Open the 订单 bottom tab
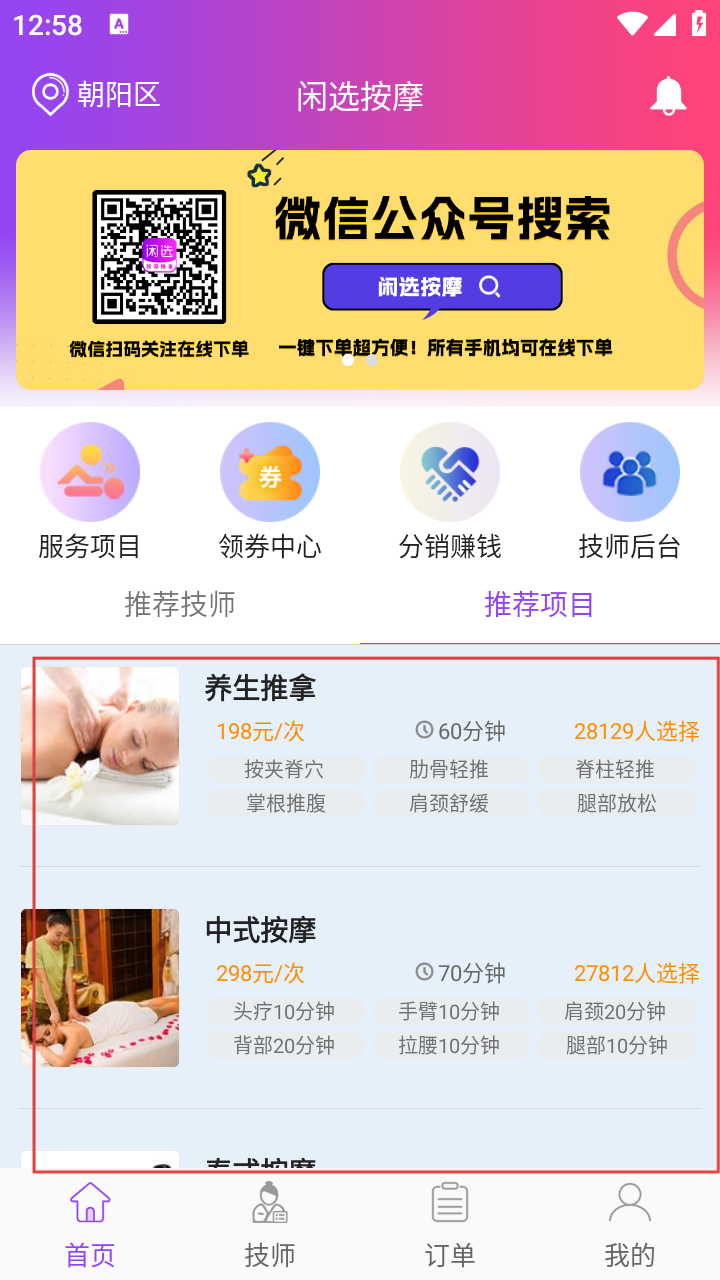The height and width of the screenshot is (1280, 720). point(450,1225)
